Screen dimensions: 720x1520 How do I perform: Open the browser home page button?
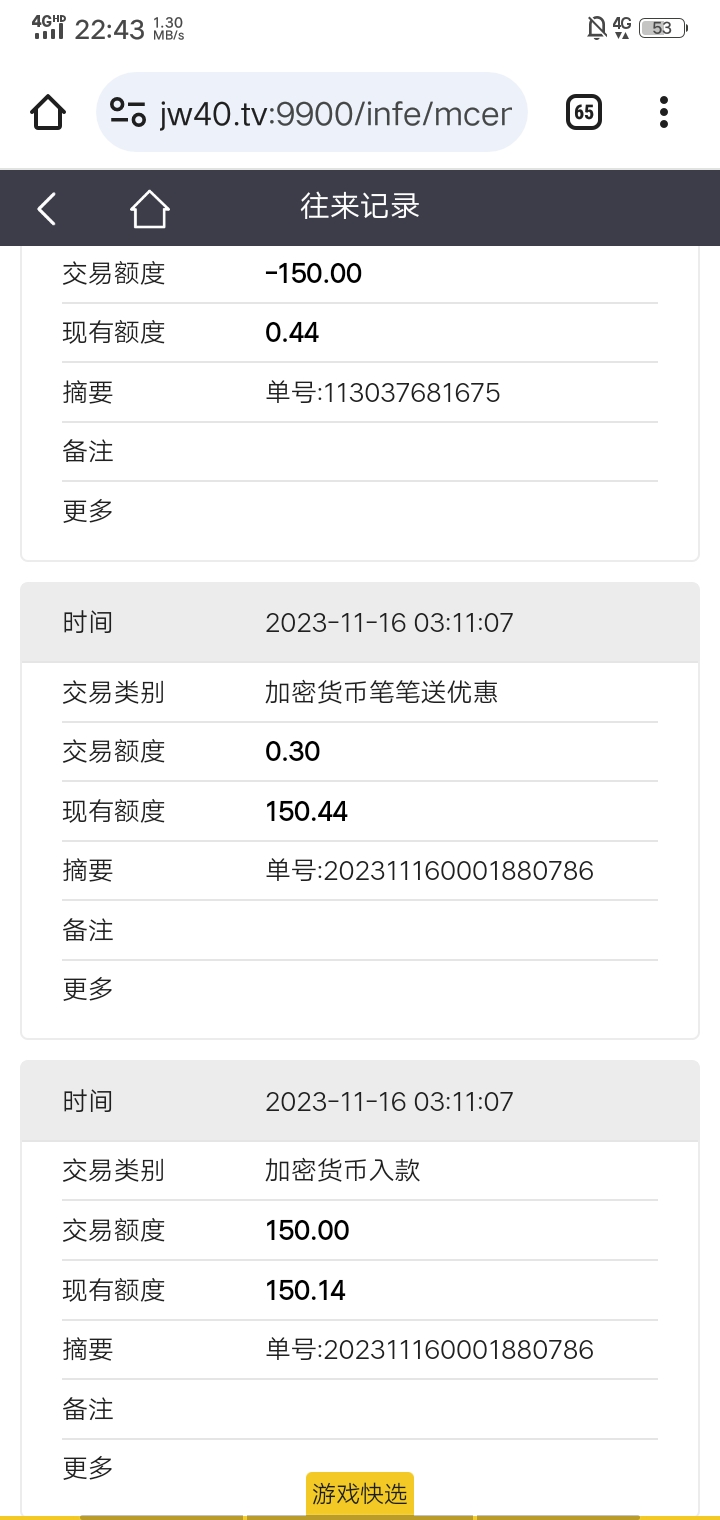point(48,112)
